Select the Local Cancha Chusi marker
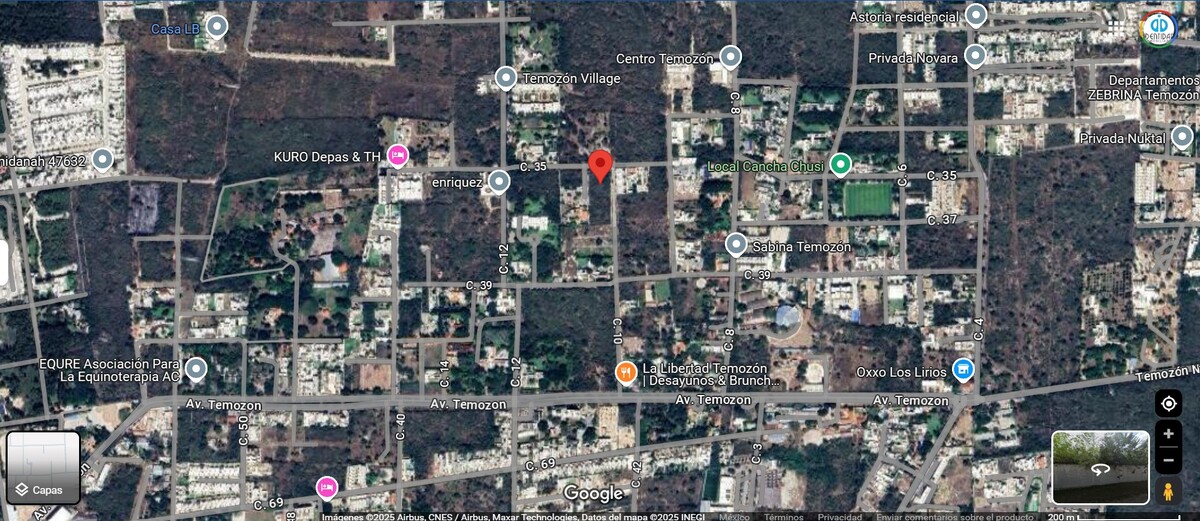The height and width of the screenshot is (521, 1200). point(841,165)
